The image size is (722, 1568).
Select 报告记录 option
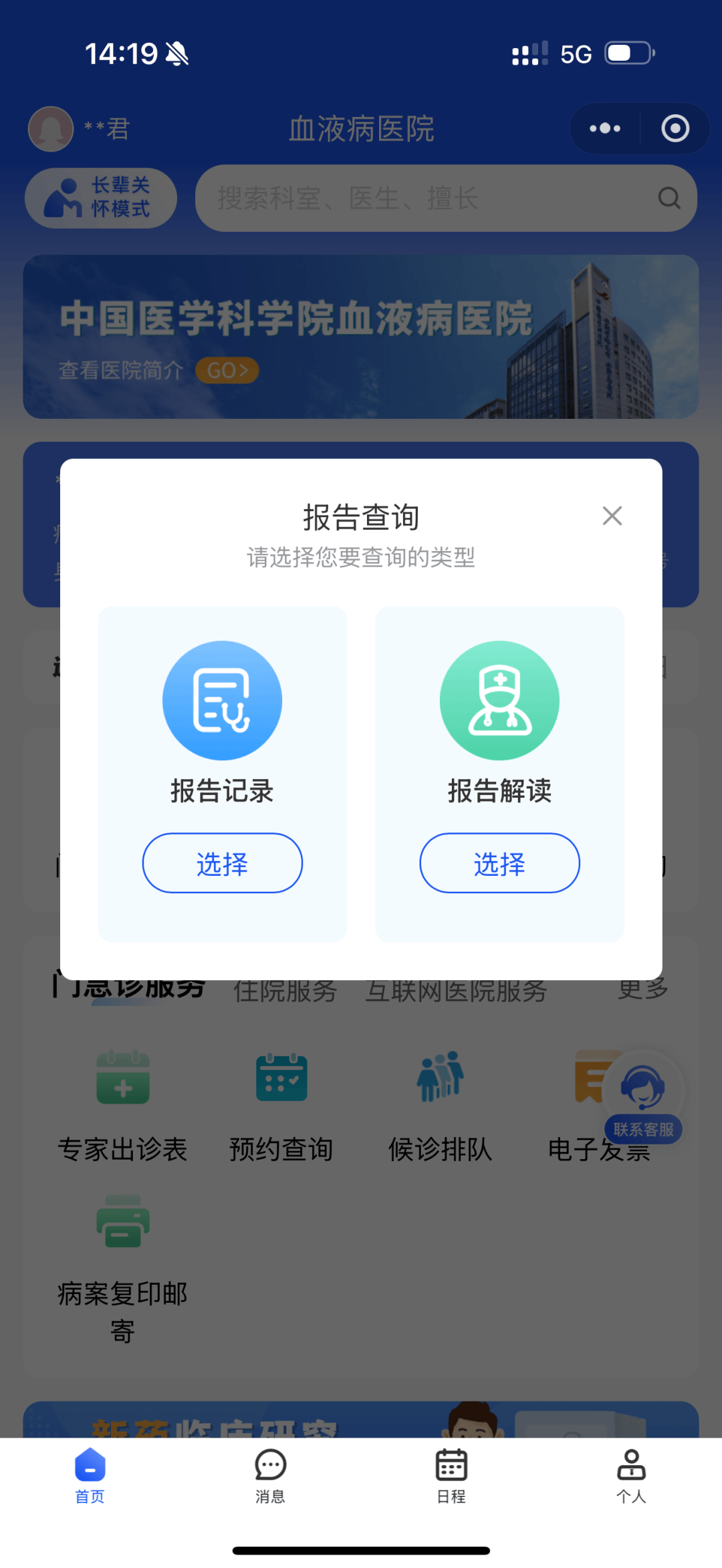(x=222, y=863)
